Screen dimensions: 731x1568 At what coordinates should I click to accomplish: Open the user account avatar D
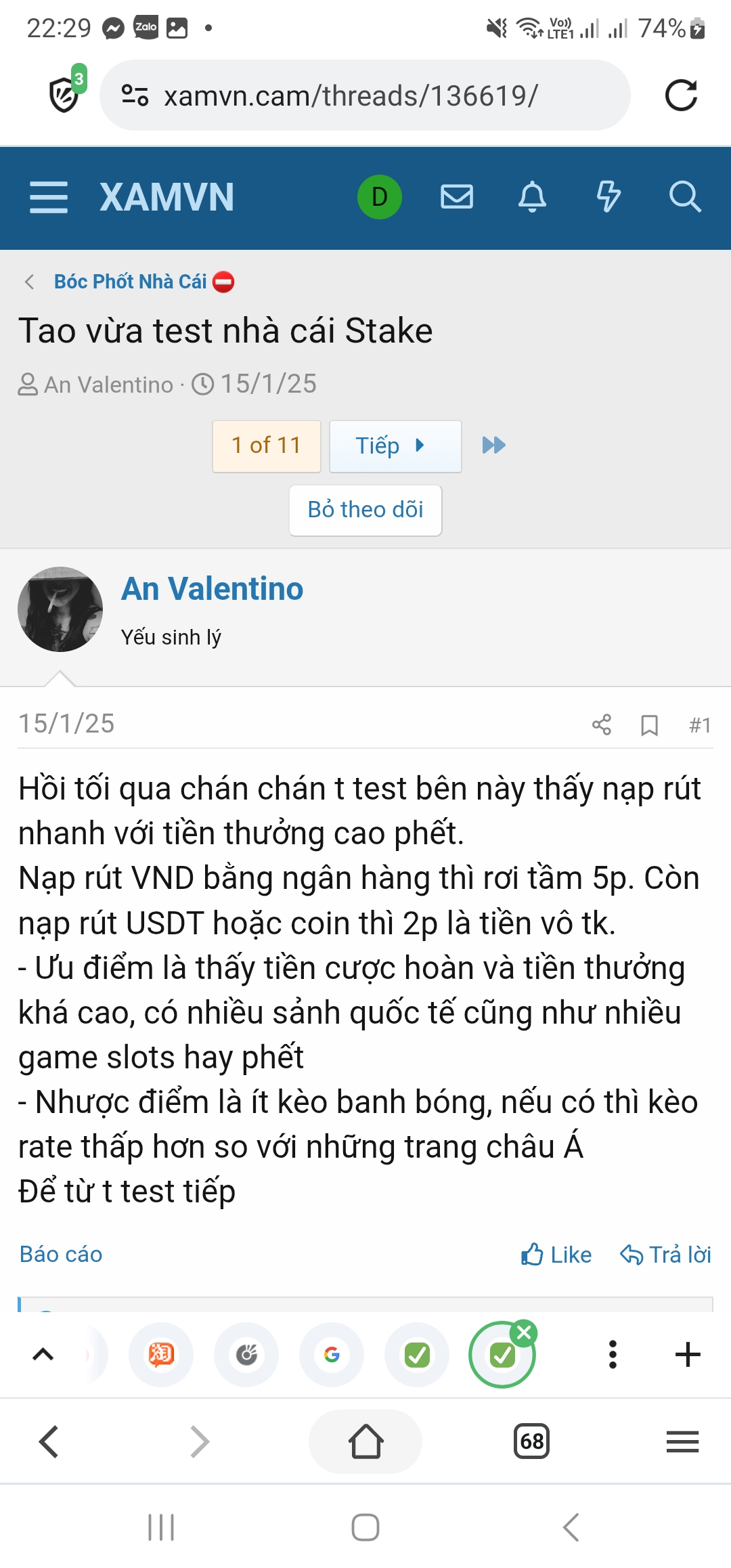(x=379, y=197)
